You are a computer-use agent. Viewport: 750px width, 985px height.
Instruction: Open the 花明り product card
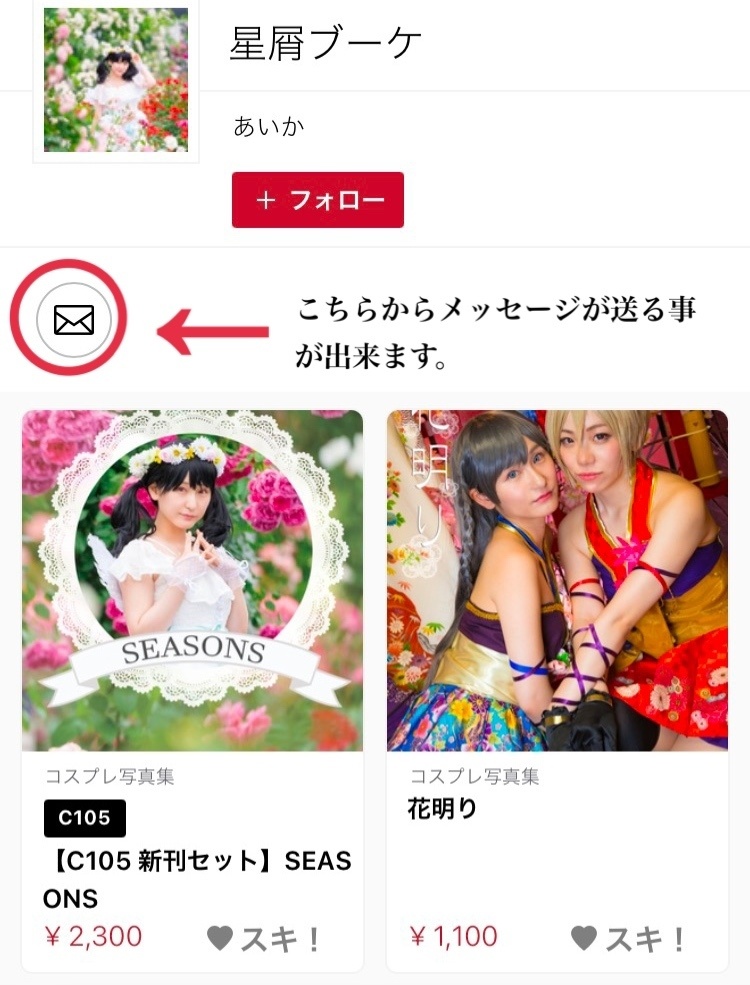click(557, 581)
